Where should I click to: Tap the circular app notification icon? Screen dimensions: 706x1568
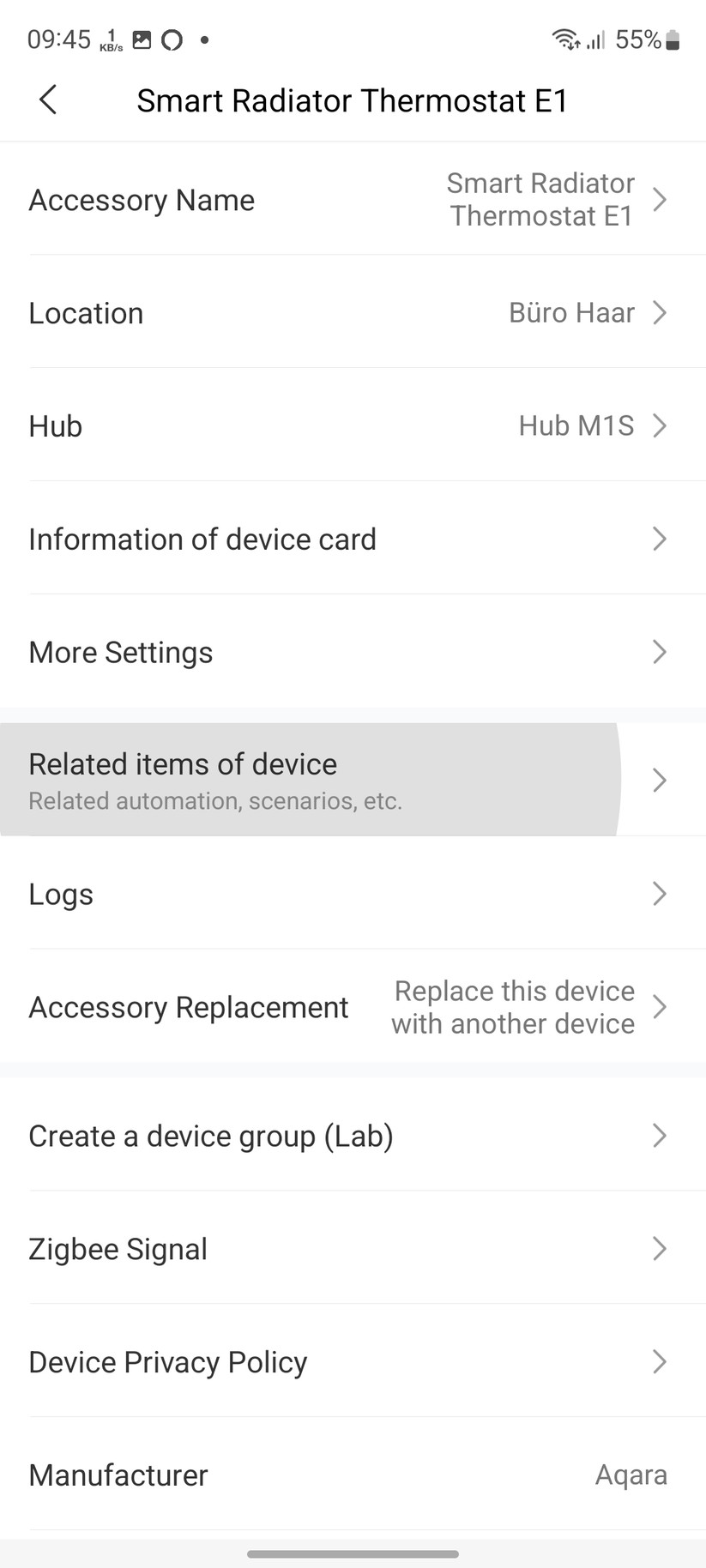[172, 39]
